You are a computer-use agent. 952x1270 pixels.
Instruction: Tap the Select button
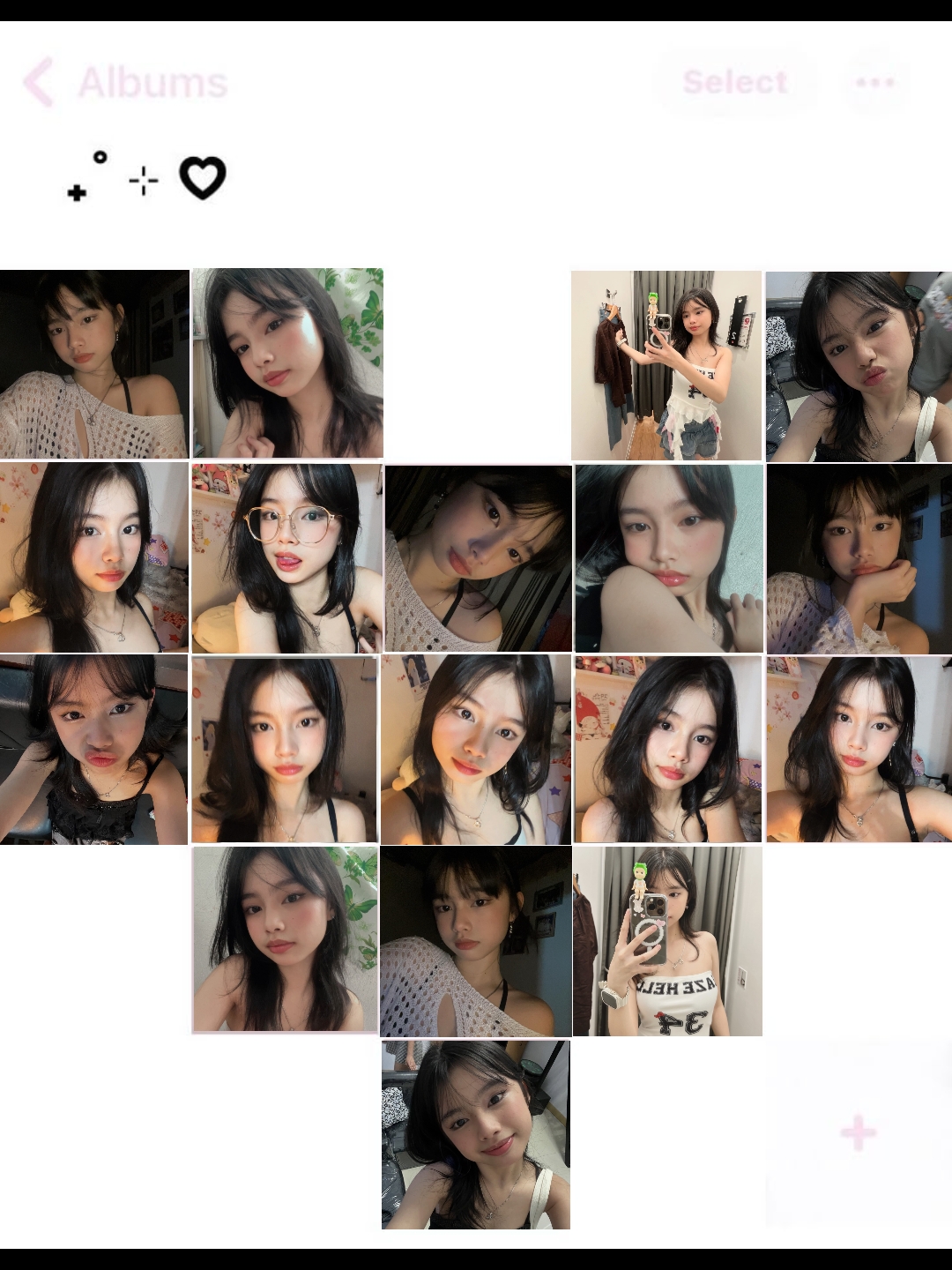(x=735, y=82)
